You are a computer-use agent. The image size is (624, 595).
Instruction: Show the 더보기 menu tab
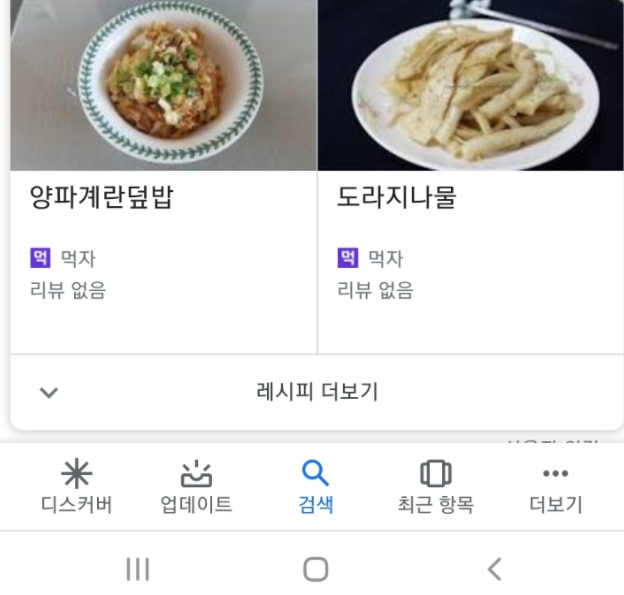point(555,487)
